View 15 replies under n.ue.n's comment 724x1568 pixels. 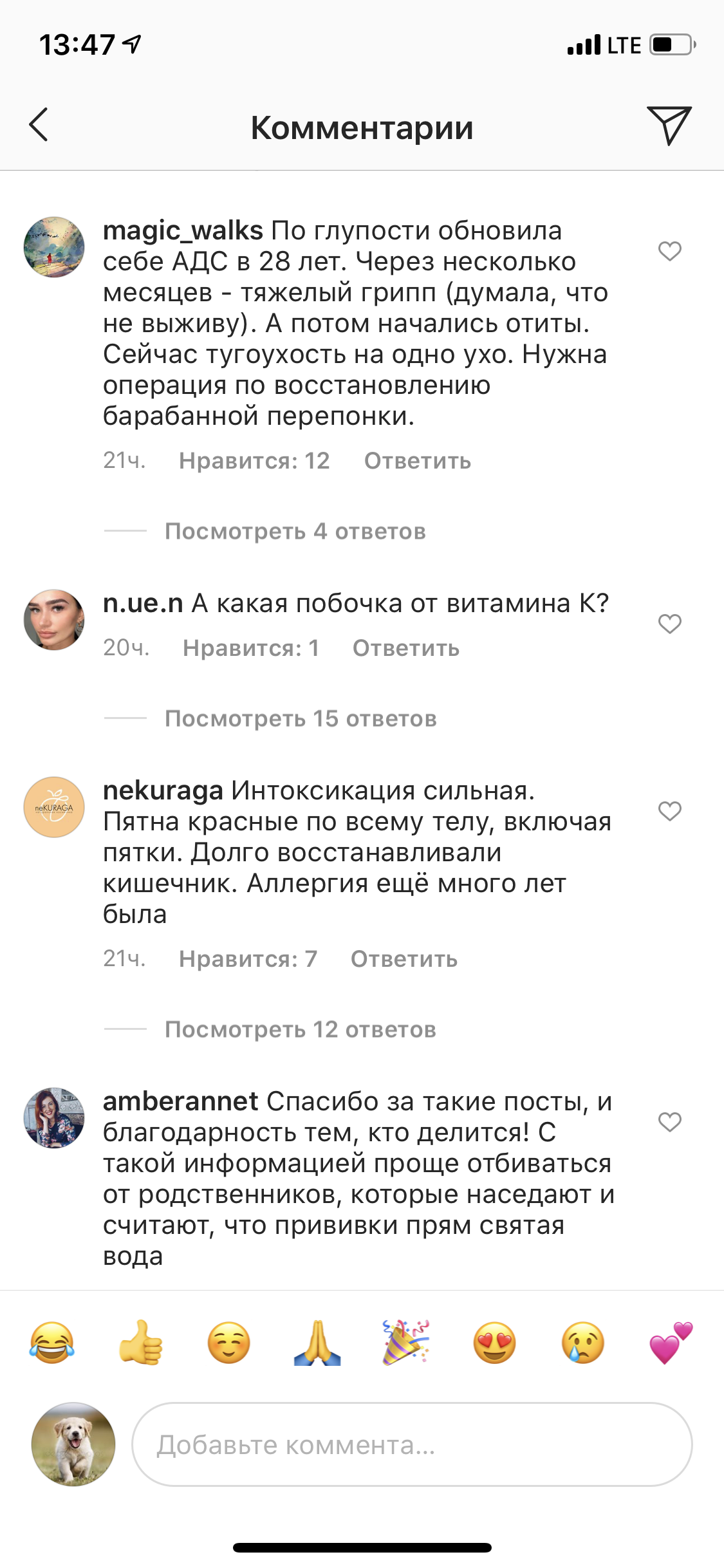[x=301, y=719]
